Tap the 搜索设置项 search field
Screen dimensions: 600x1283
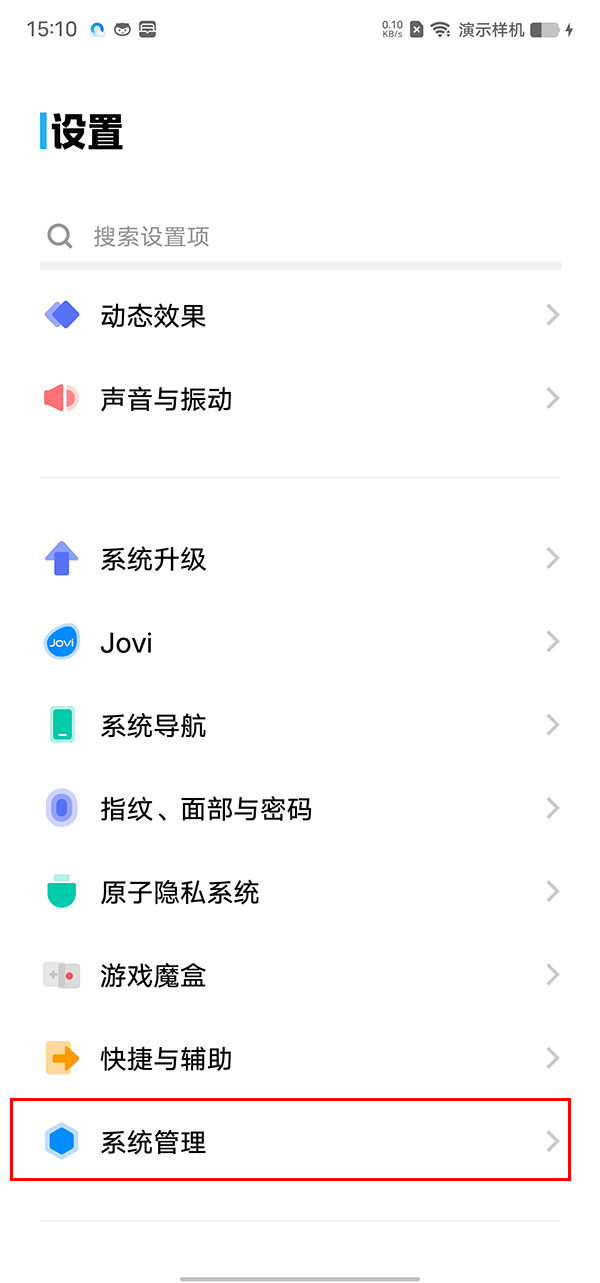(300, 236)
